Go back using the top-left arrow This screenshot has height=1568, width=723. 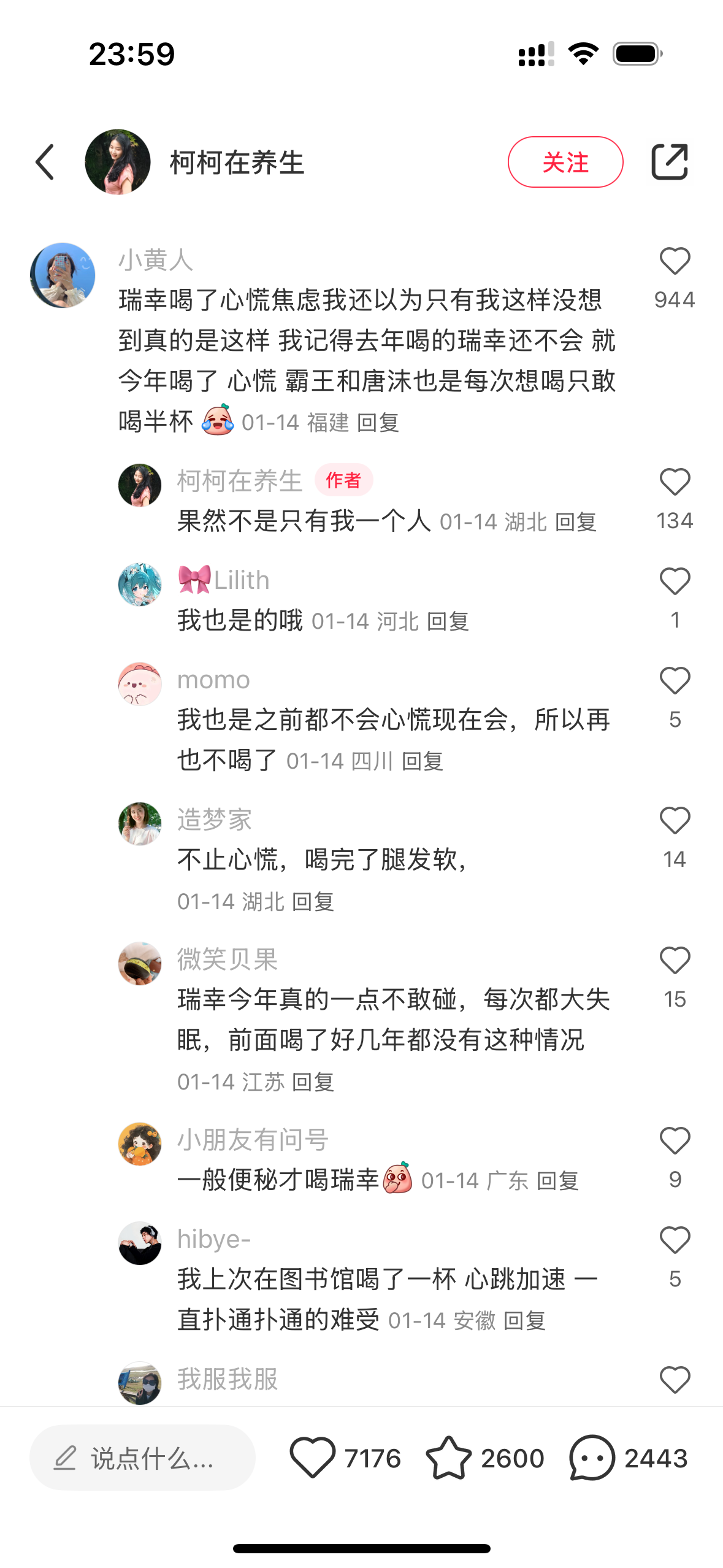click(45, 163)
